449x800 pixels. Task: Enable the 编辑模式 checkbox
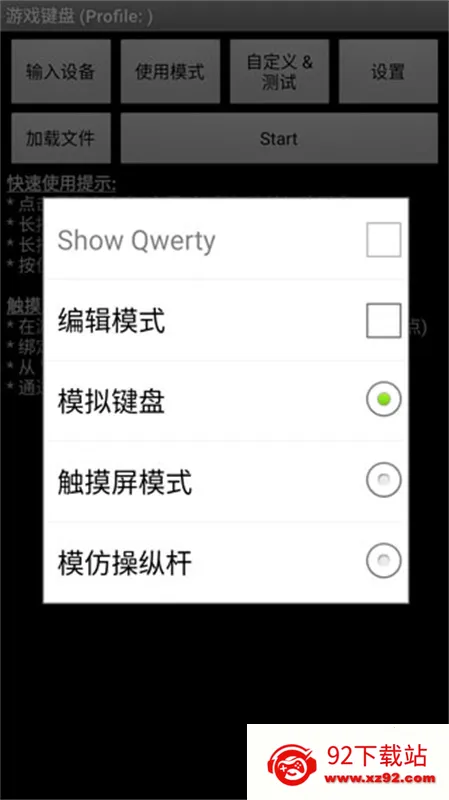click(x=383, y=321)
